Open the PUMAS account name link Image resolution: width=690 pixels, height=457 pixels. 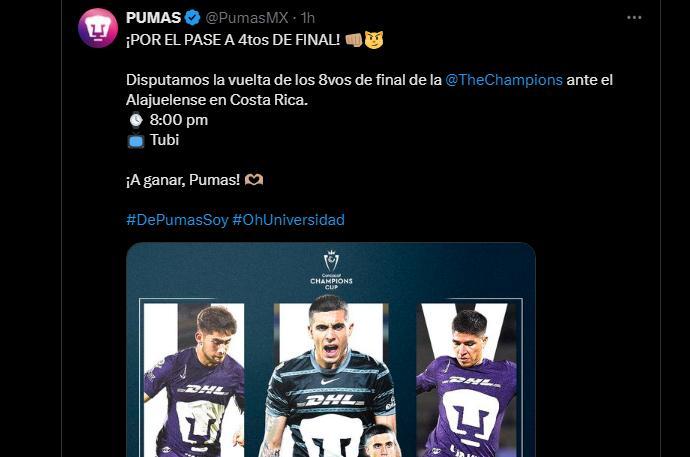[155, 18]
